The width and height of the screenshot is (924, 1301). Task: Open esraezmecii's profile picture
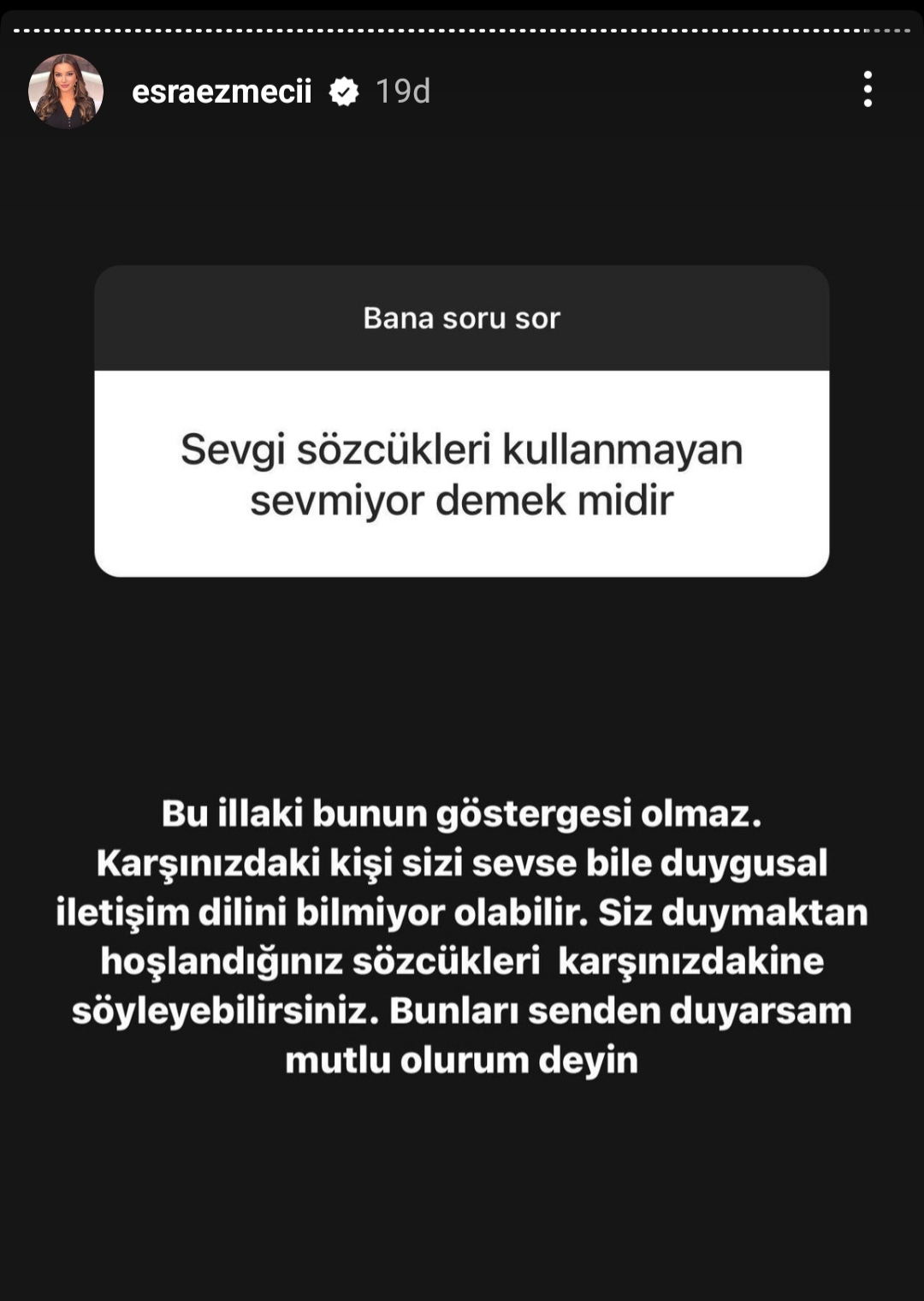tap(66, 91)
